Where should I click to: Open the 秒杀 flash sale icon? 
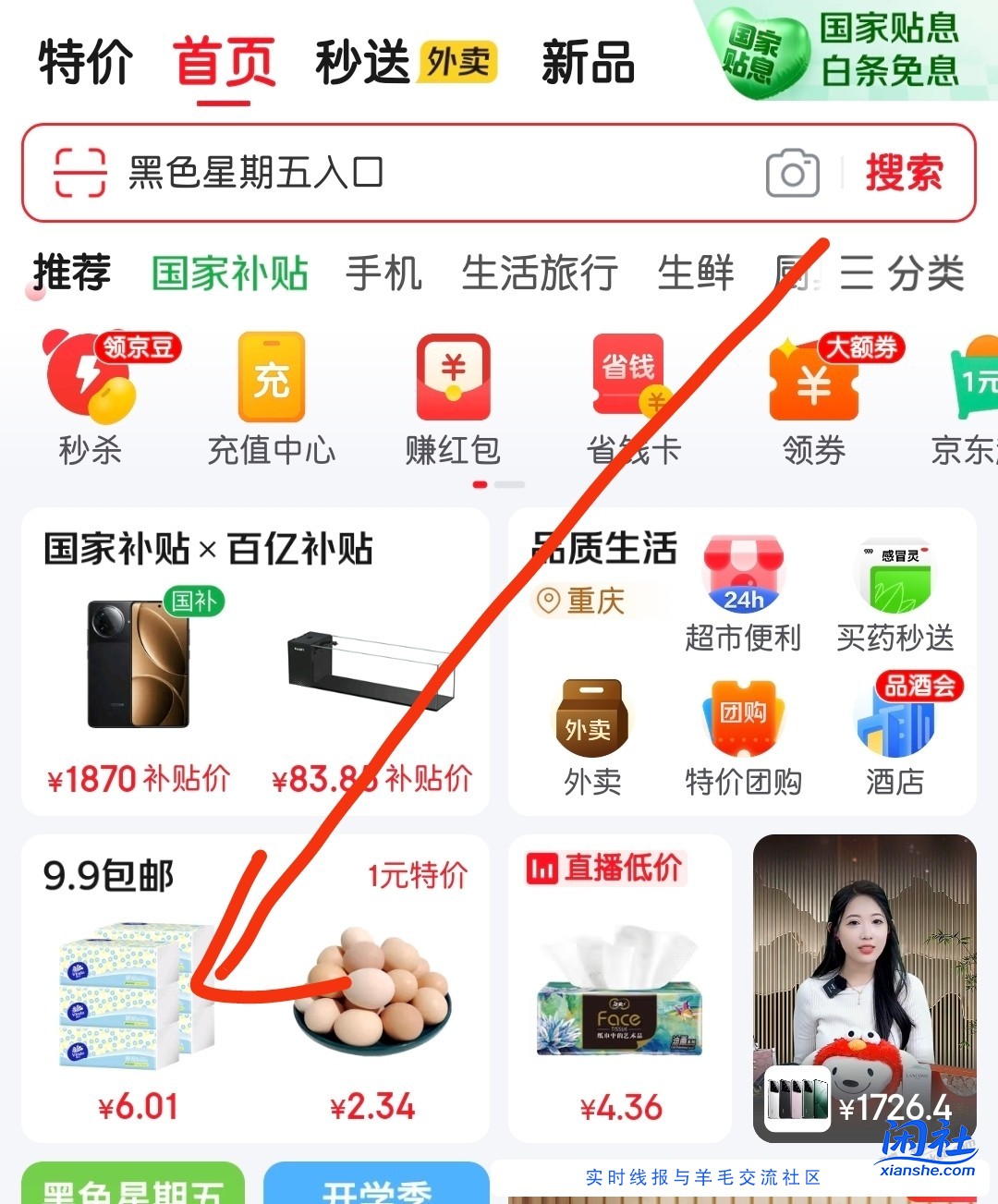(90, 388)
